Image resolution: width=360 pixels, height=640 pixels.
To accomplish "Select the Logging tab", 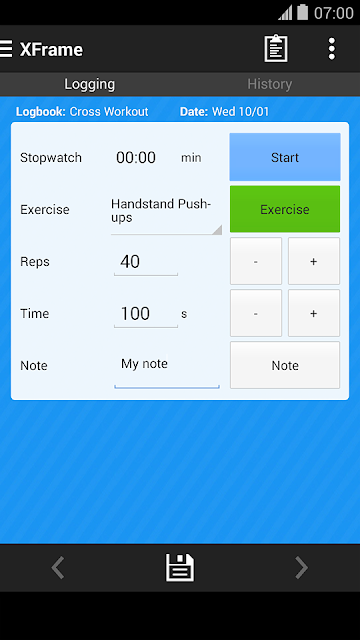I will click(x=90, y=84).
